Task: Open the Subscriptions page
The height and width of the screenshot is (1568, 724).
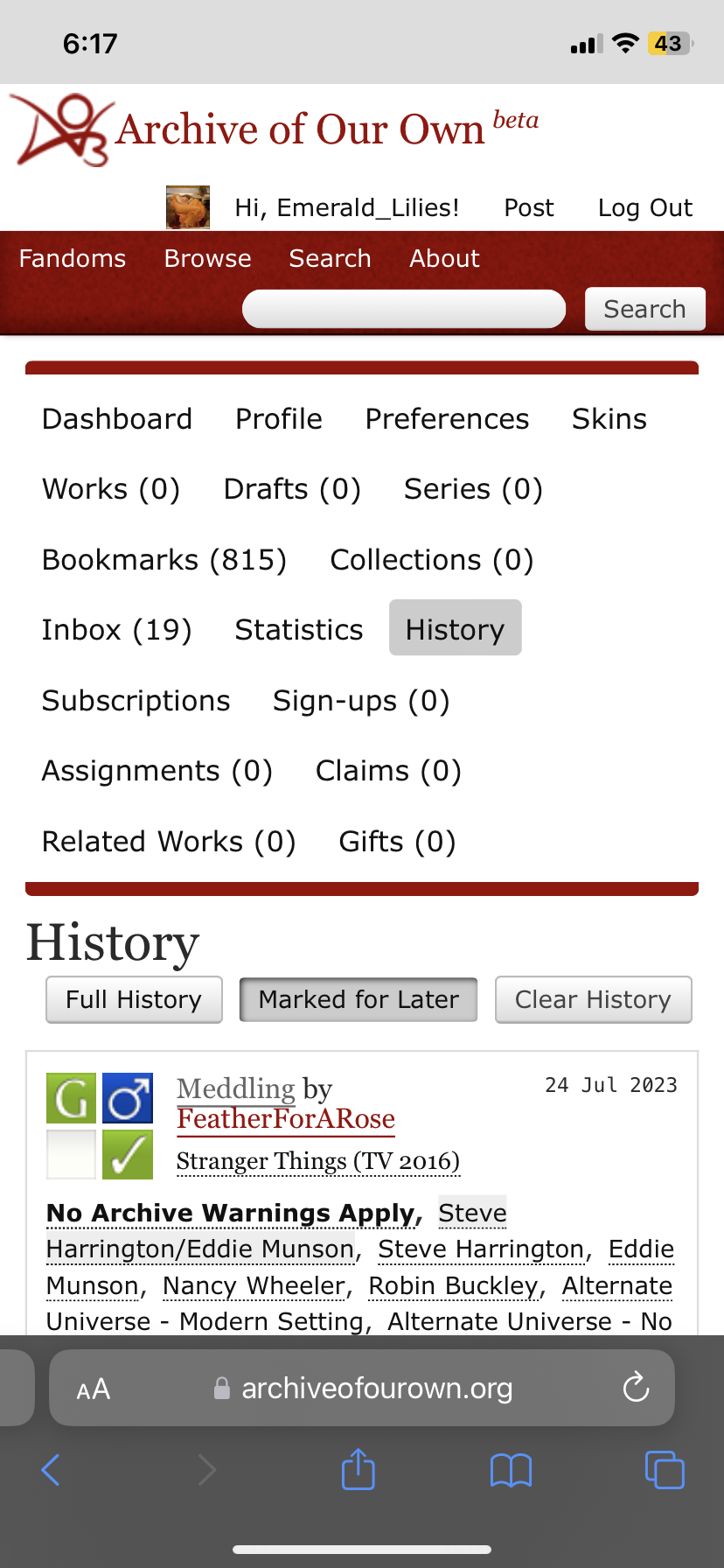Action: [136, 701]
